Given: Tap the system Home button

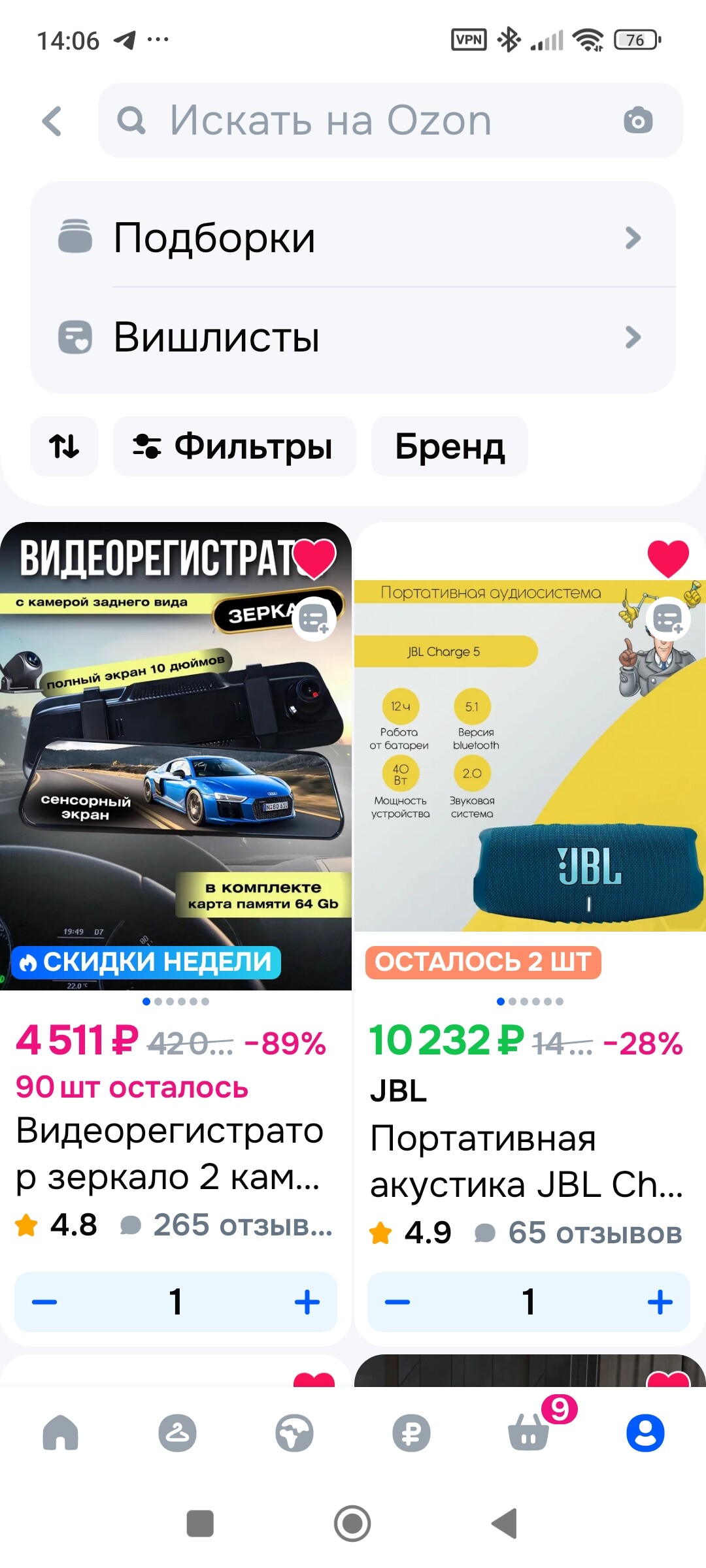Looking at the screenshot, I should tap(352, 1524).
